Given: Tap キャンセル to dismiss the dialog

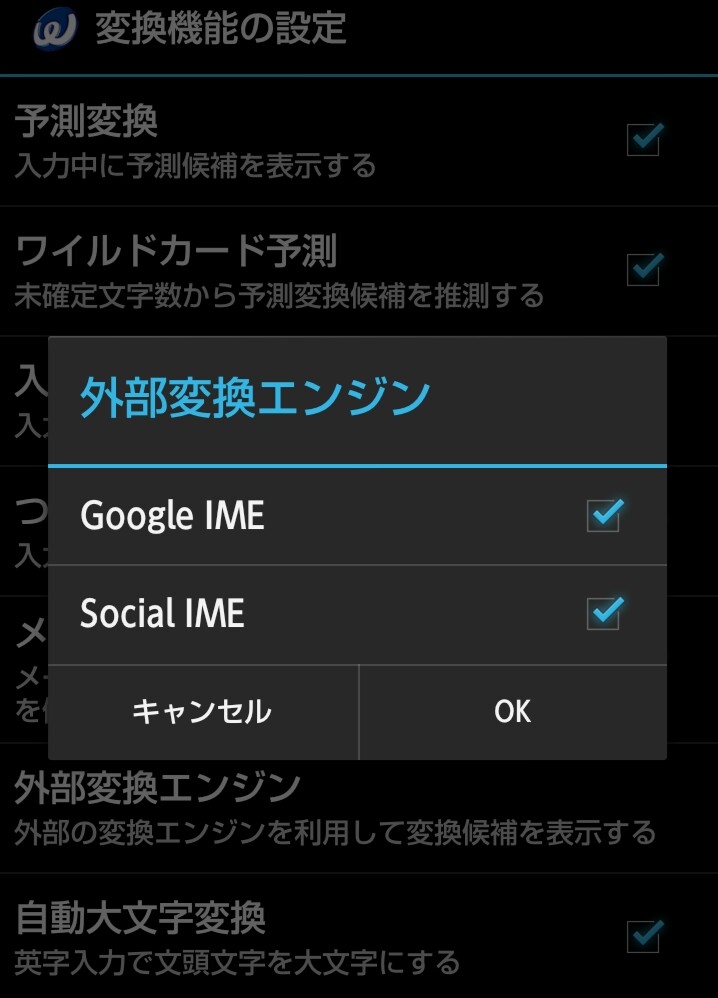Looking at the screenshot, I should point(202,711).
